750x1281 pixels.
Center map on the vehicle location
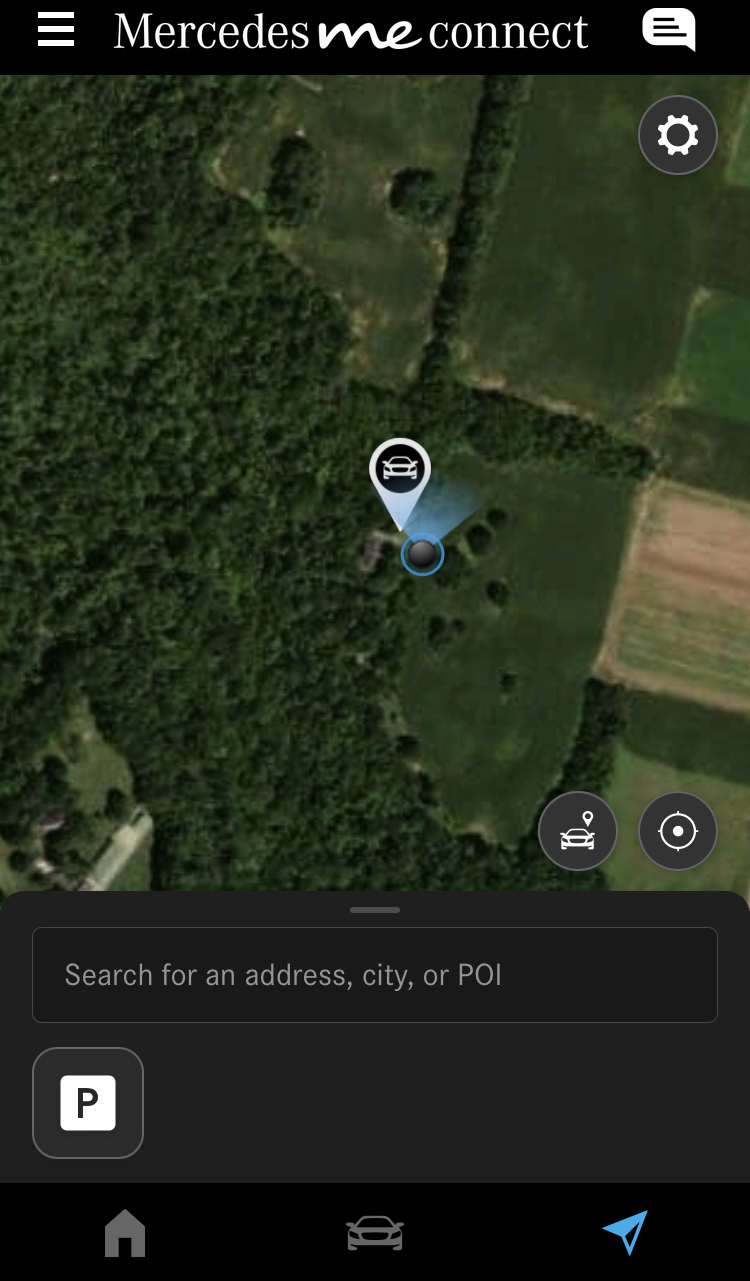click(578, 831)
